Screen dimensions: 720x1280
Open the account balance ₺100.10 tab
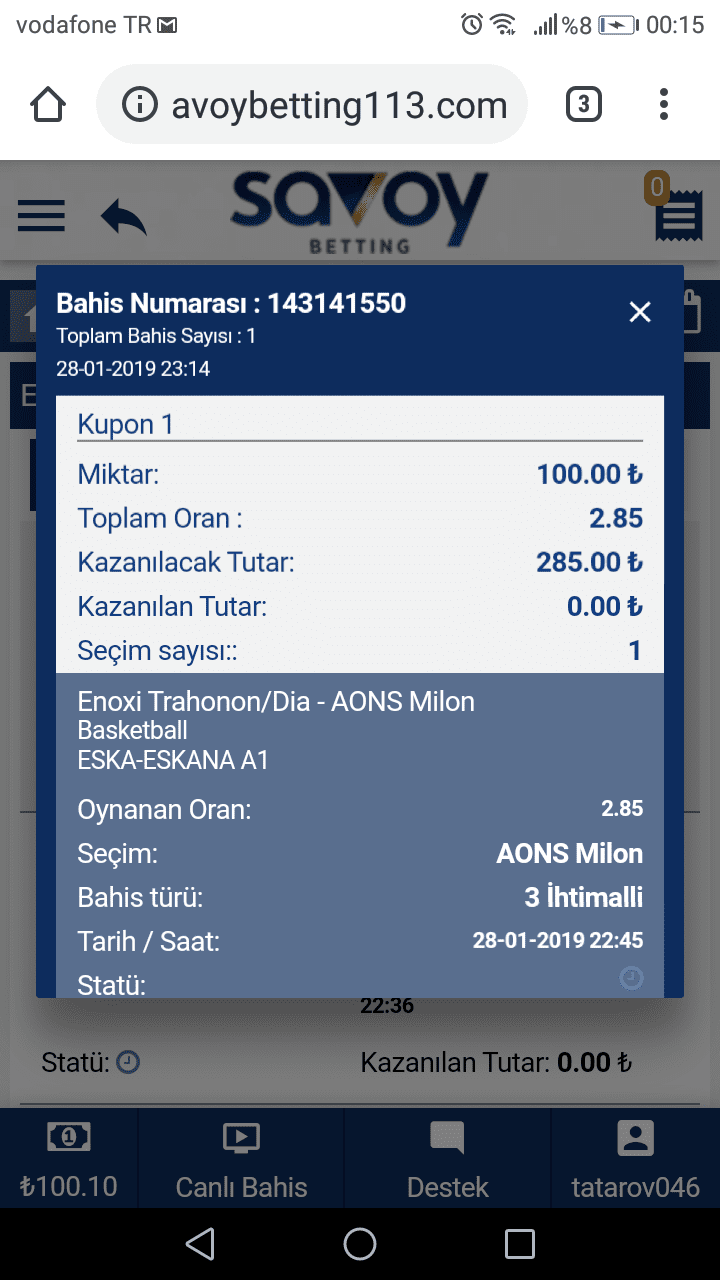coord(69,1160)
